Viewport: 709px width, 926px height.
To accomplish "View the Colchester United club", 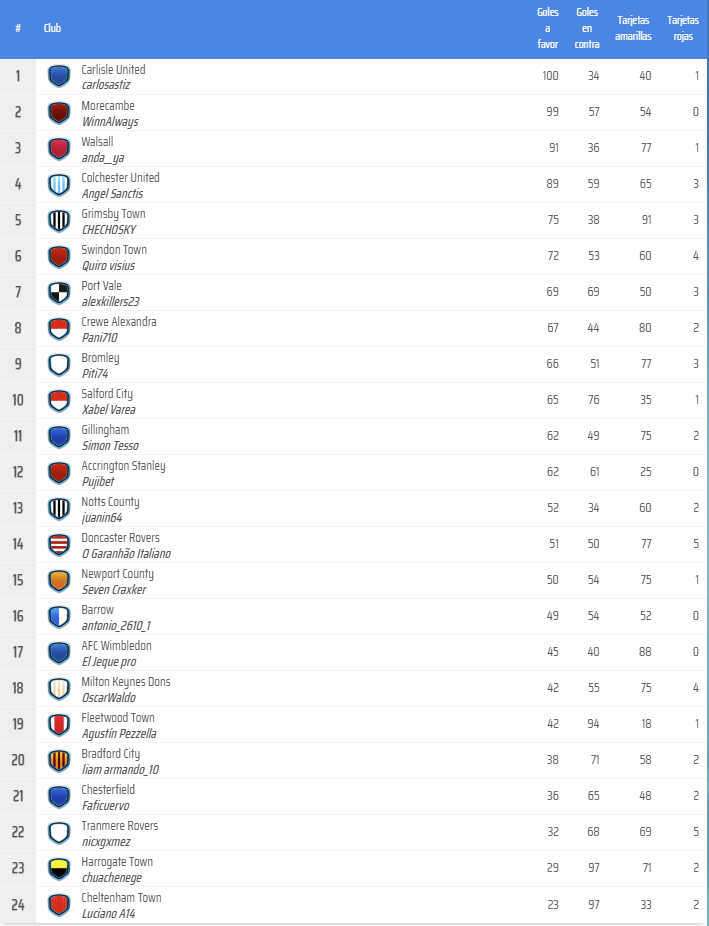I will [120, 178].
